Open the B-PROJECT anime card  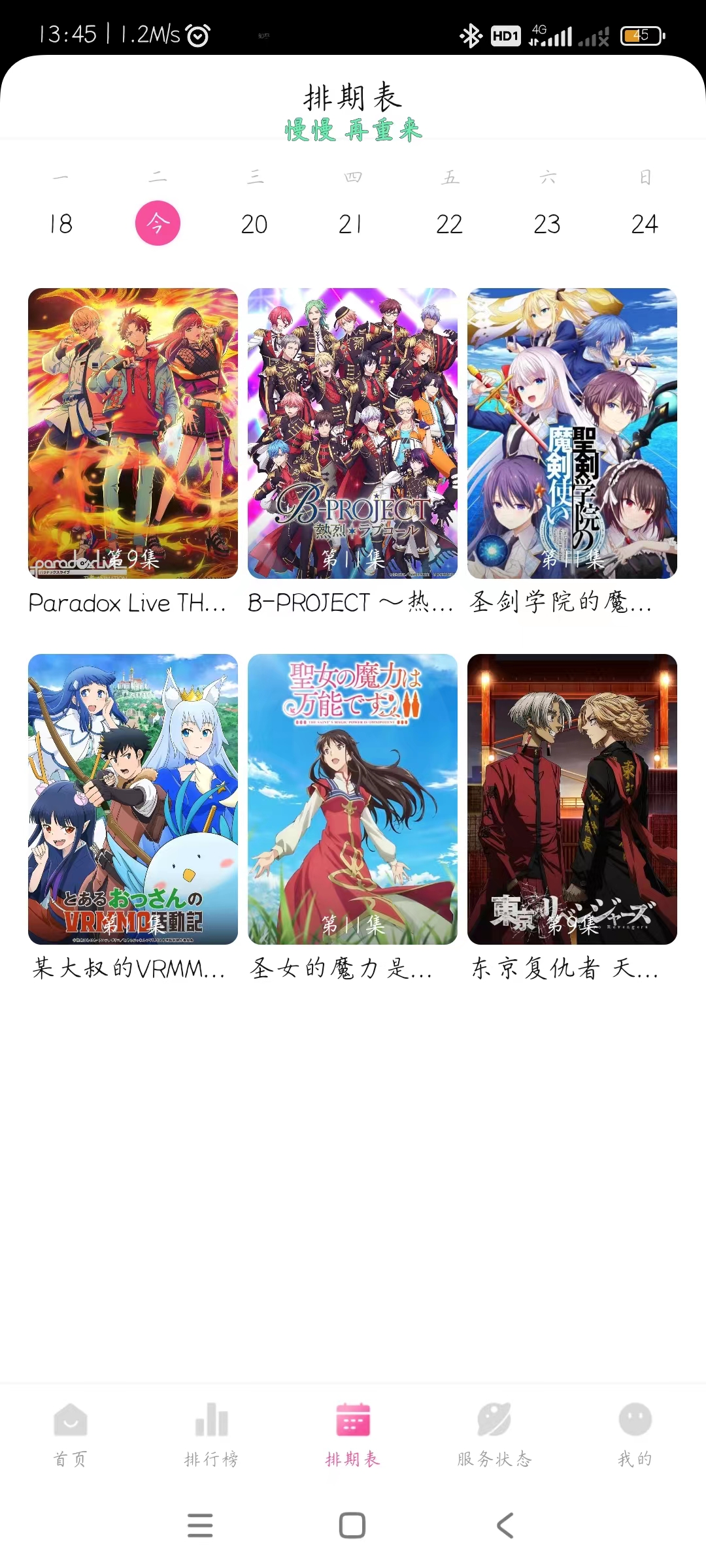coord(352,433)
